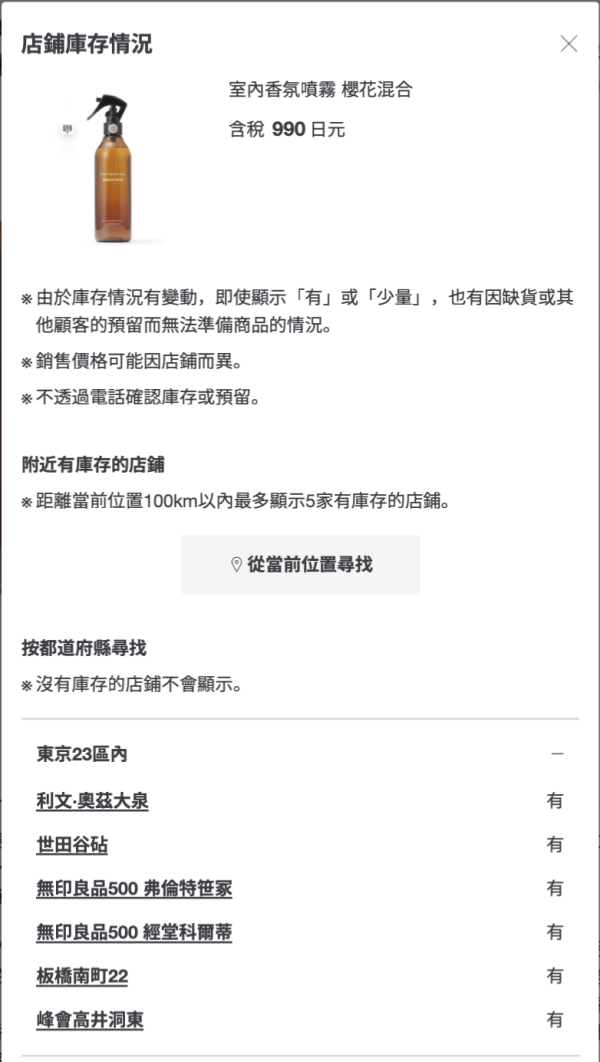Open 無印良品500 經堂科爾蒂 store
This screenshot has height=1062, width=600.
(x=134, y=932)
